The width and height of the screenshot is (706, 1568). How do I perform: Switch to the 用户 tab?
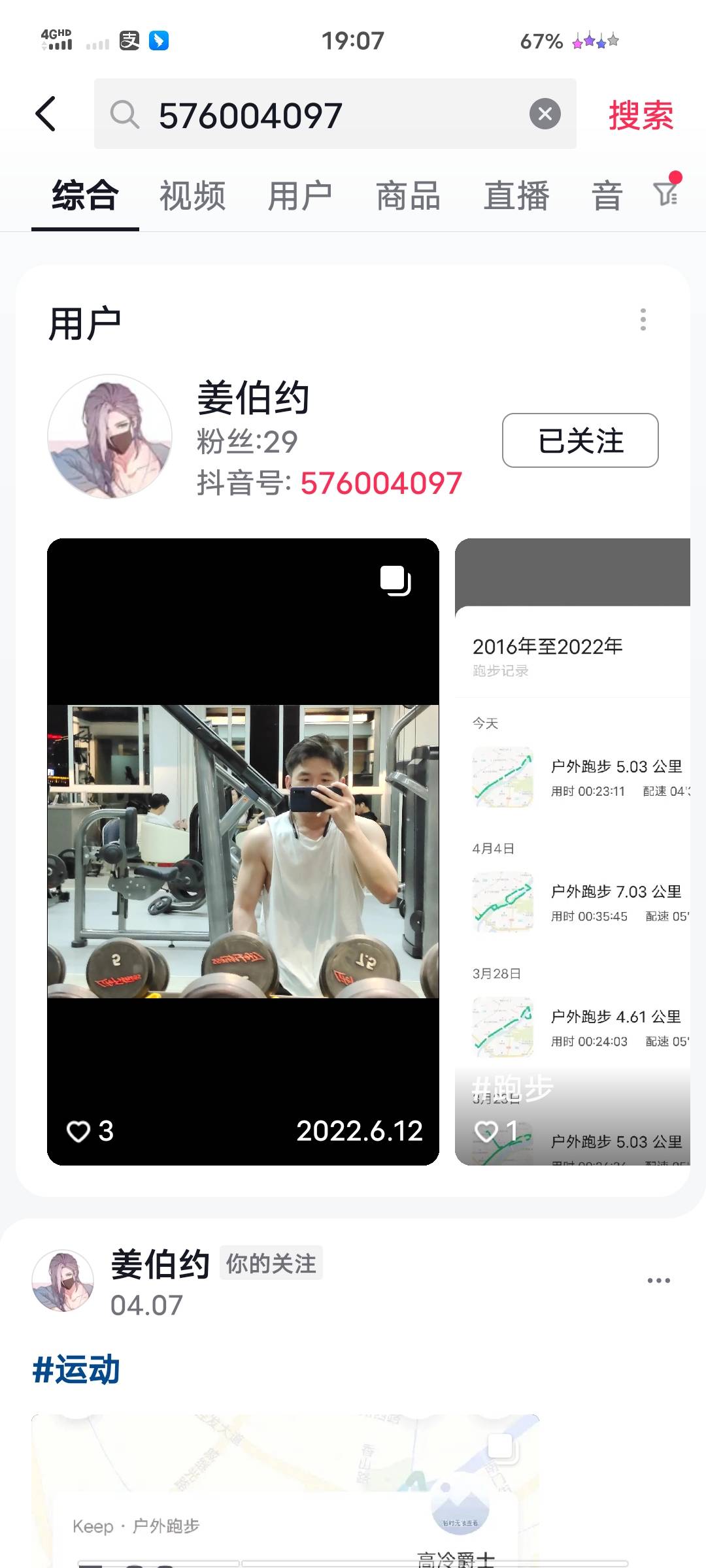click(300, 196)
